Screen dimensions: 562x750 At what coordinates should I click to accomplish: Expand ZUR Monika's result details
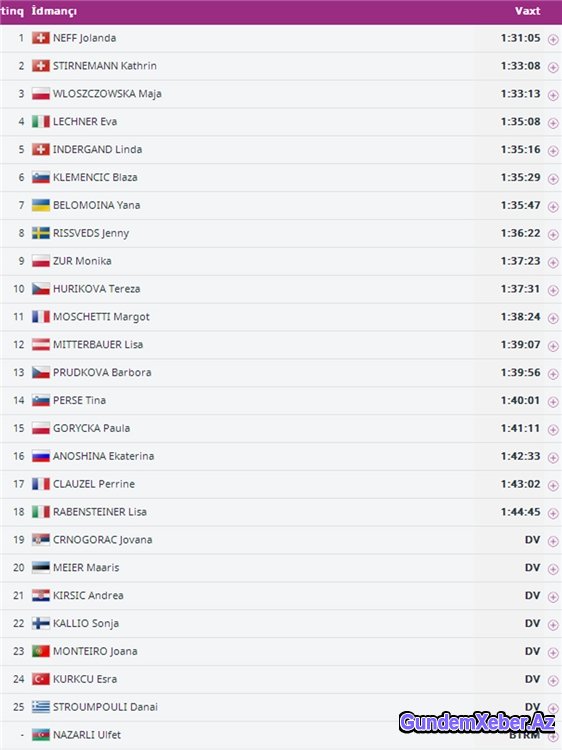(x=553, y=263)
